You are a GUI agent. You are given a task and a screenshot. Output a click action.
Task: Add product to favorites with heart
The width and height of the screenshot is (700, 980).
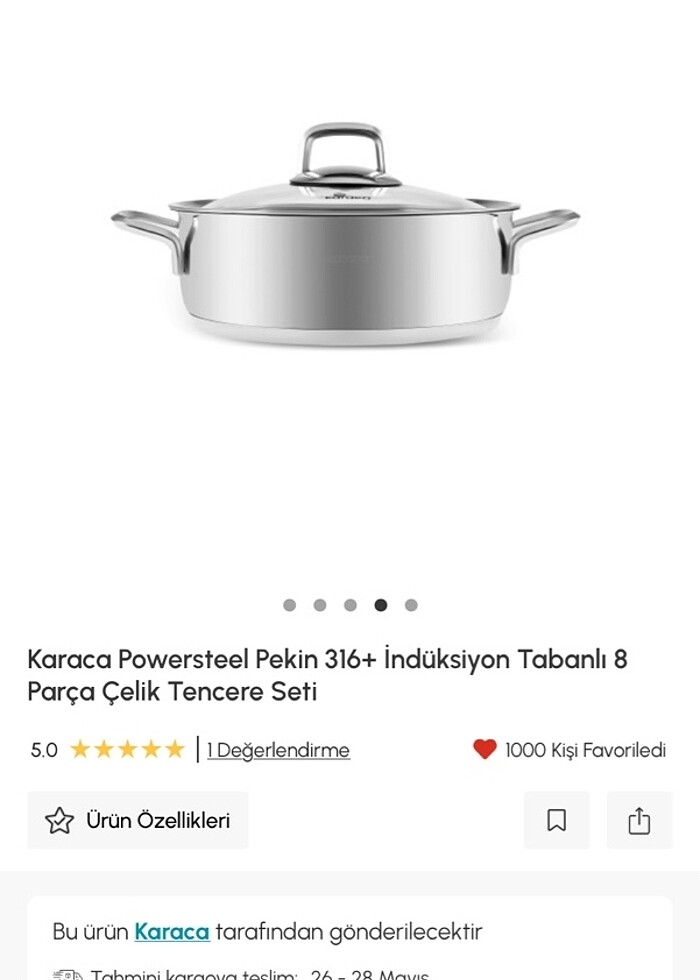(x=485, y=749)
